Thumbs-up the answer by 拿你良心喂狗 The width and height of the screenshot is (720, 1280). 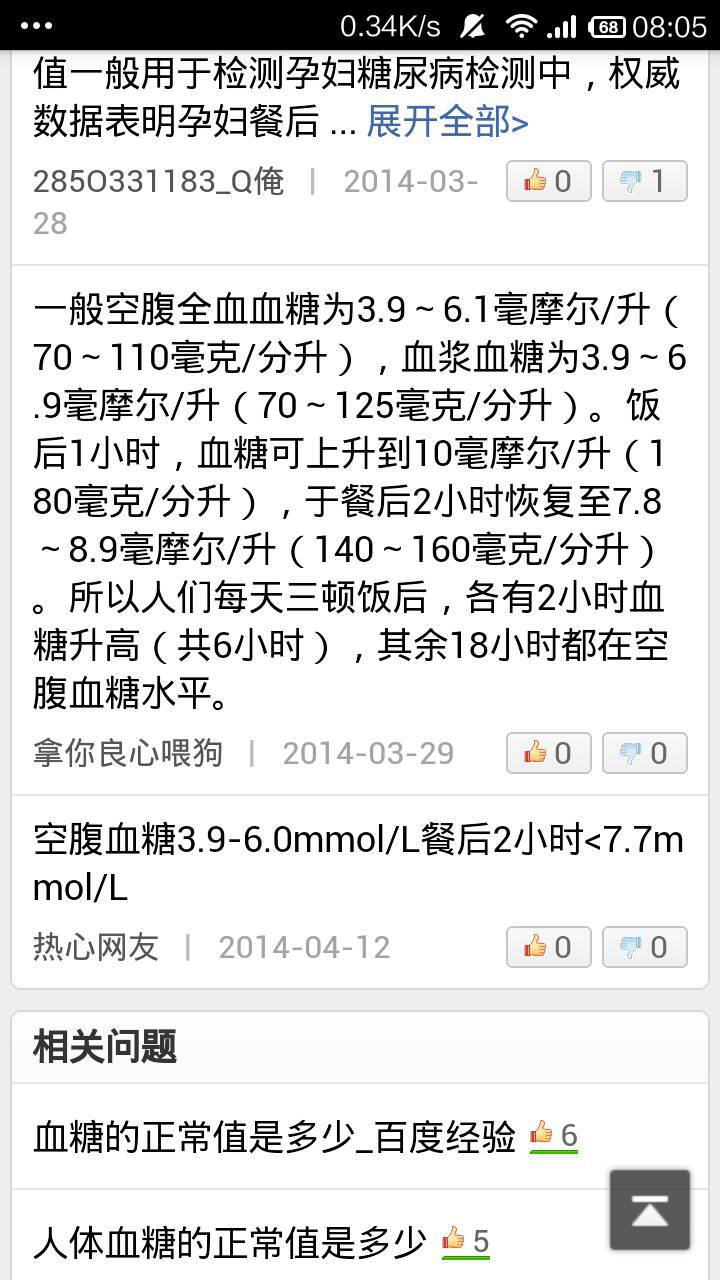point(548,752)
